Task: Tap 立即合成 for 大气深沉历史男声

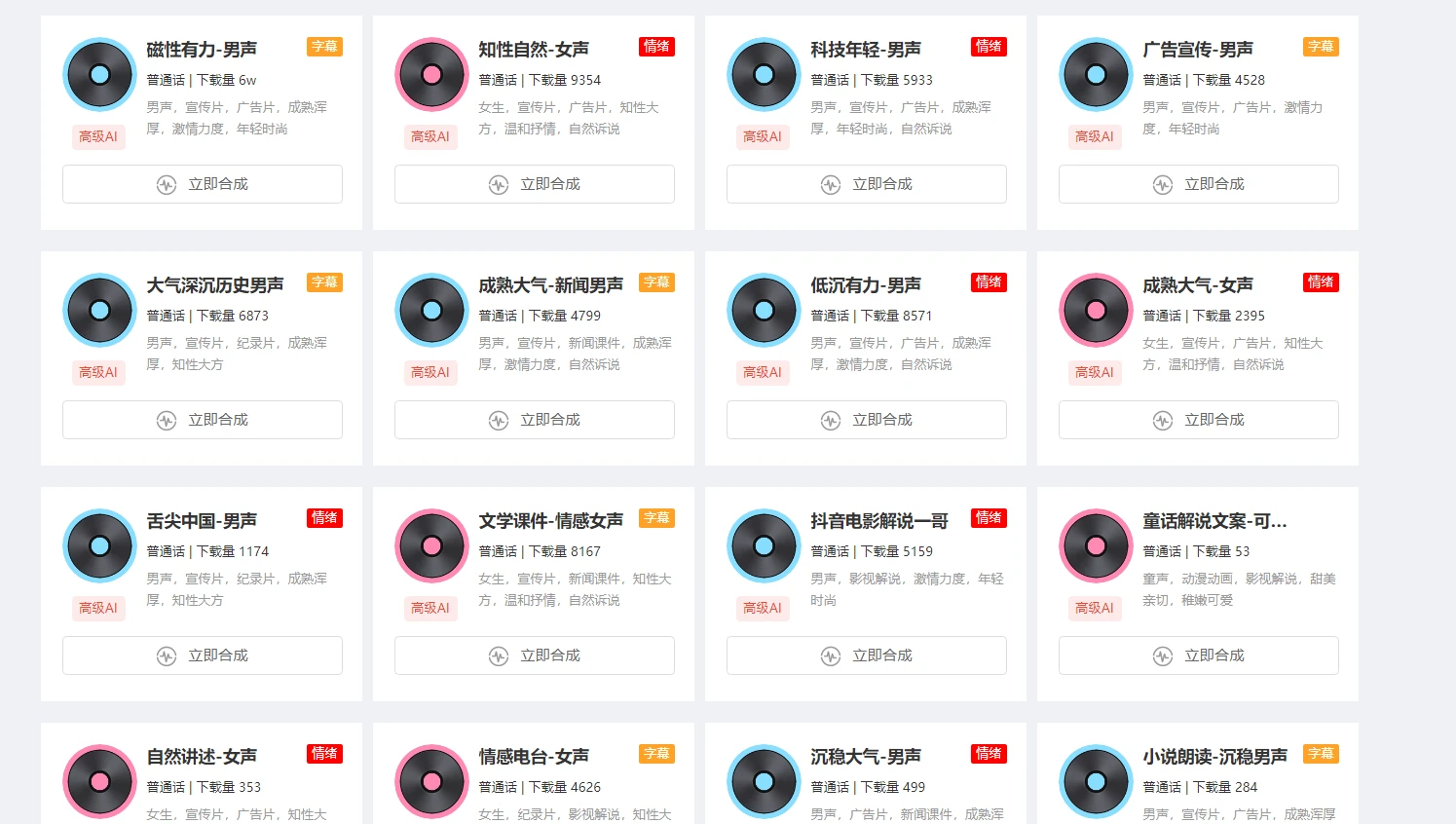Action: (203, 420)
